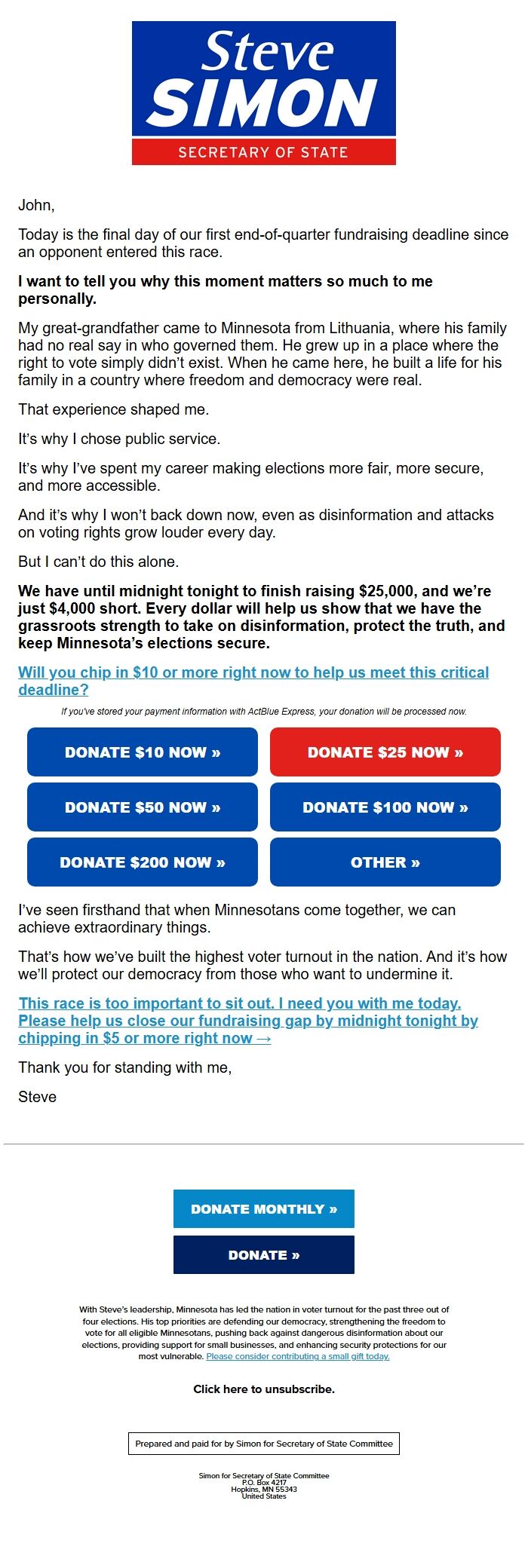528x1568 pixels.
Task: Tap the DONATE MONTHLY button
Action: click(x=264, y=1209)
